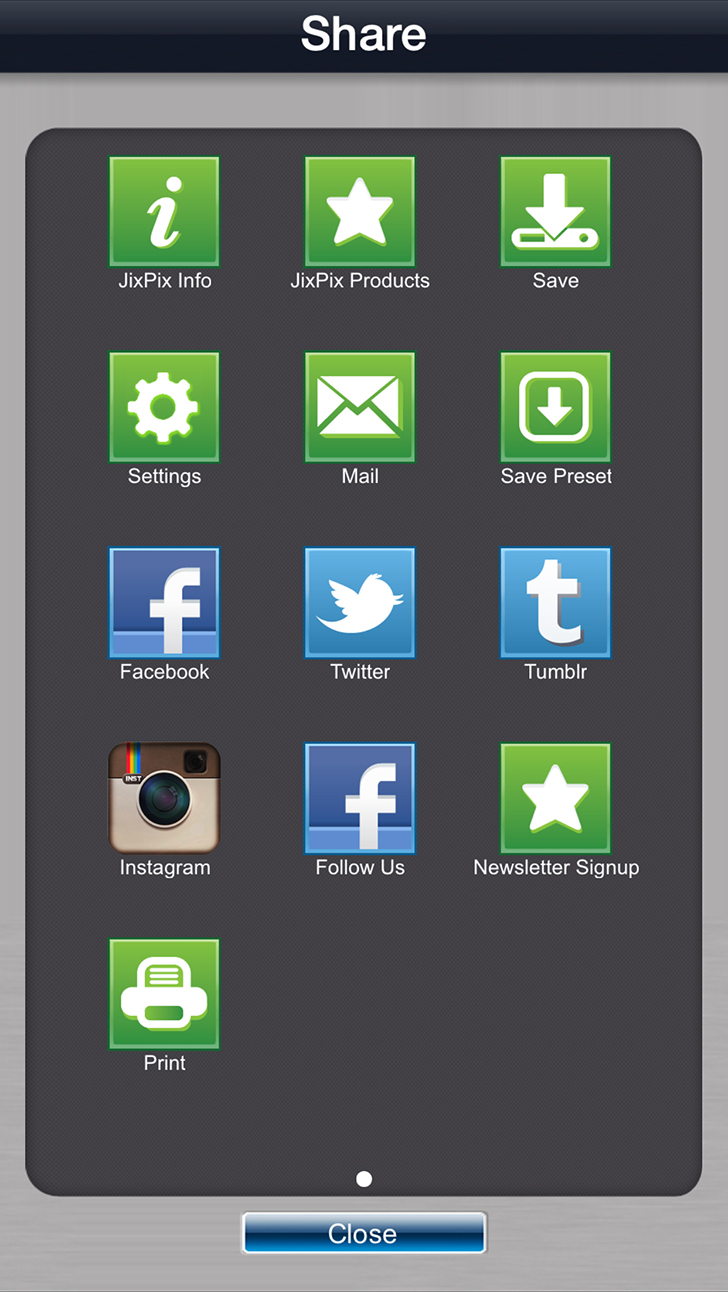Open JixPix Info
Image resolution: width=728 pixels, height=1292 pixels.
coord(164,212)
